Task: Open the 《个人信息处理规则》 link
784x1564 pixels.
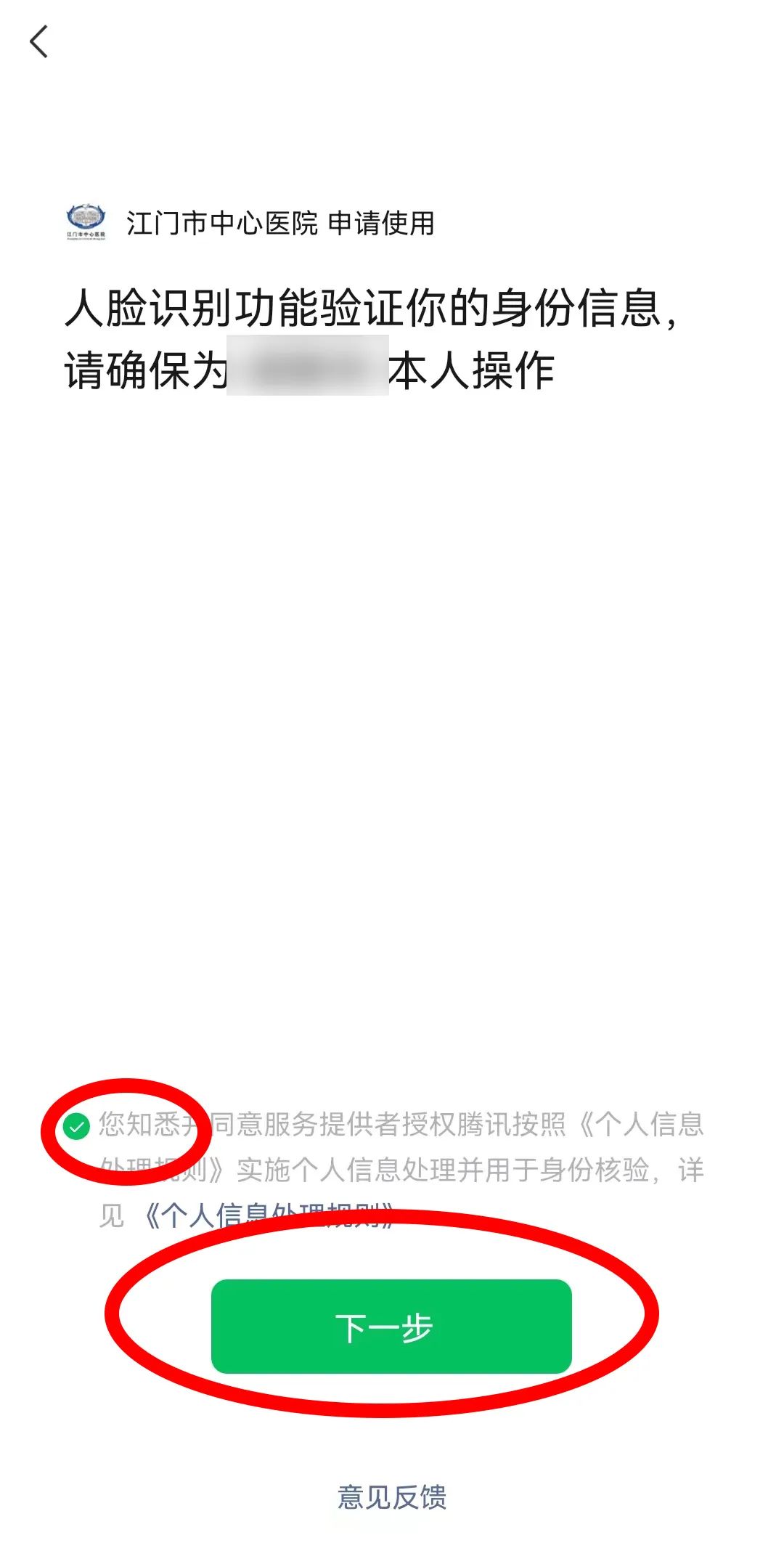Action: click(x=269, y=1215)
